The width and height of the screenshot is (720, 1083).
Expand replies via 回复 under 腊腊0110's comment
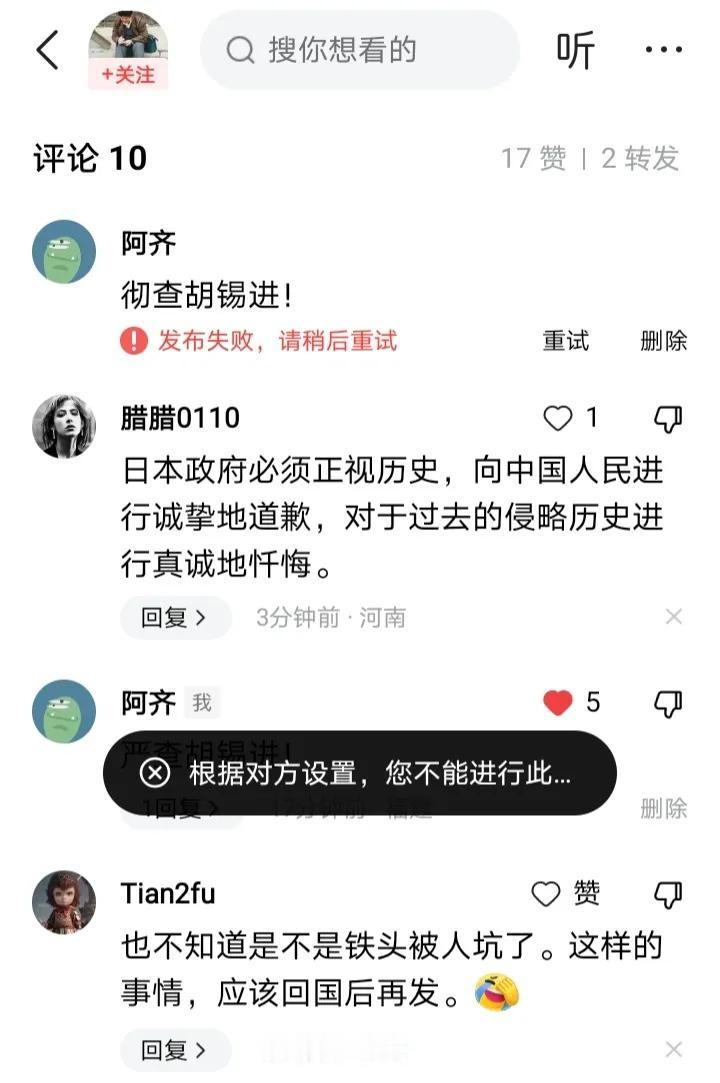tap(175, 618)
